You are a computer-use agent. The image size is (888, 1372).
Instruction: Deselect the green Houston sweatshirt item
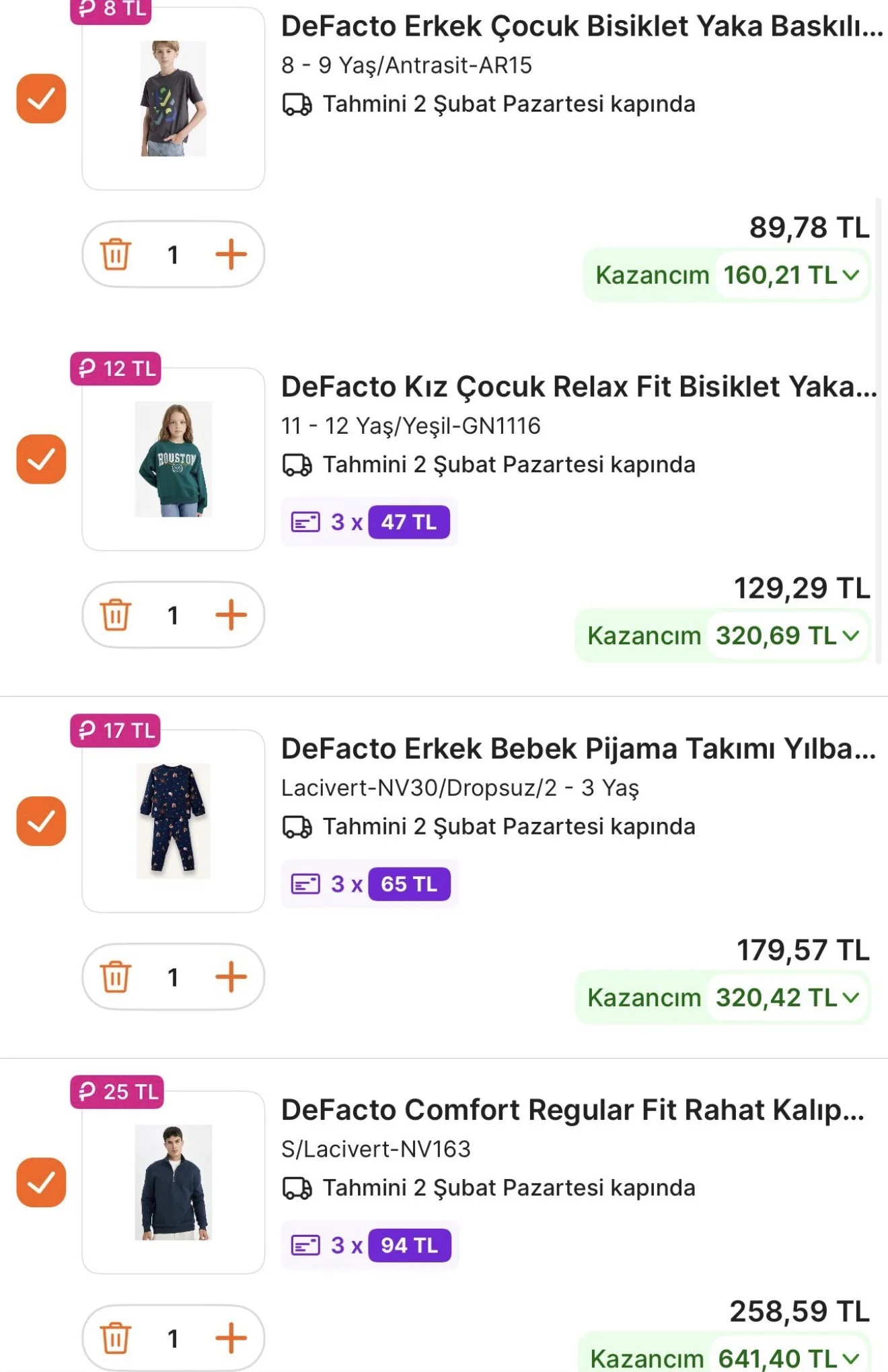(41, 459)
